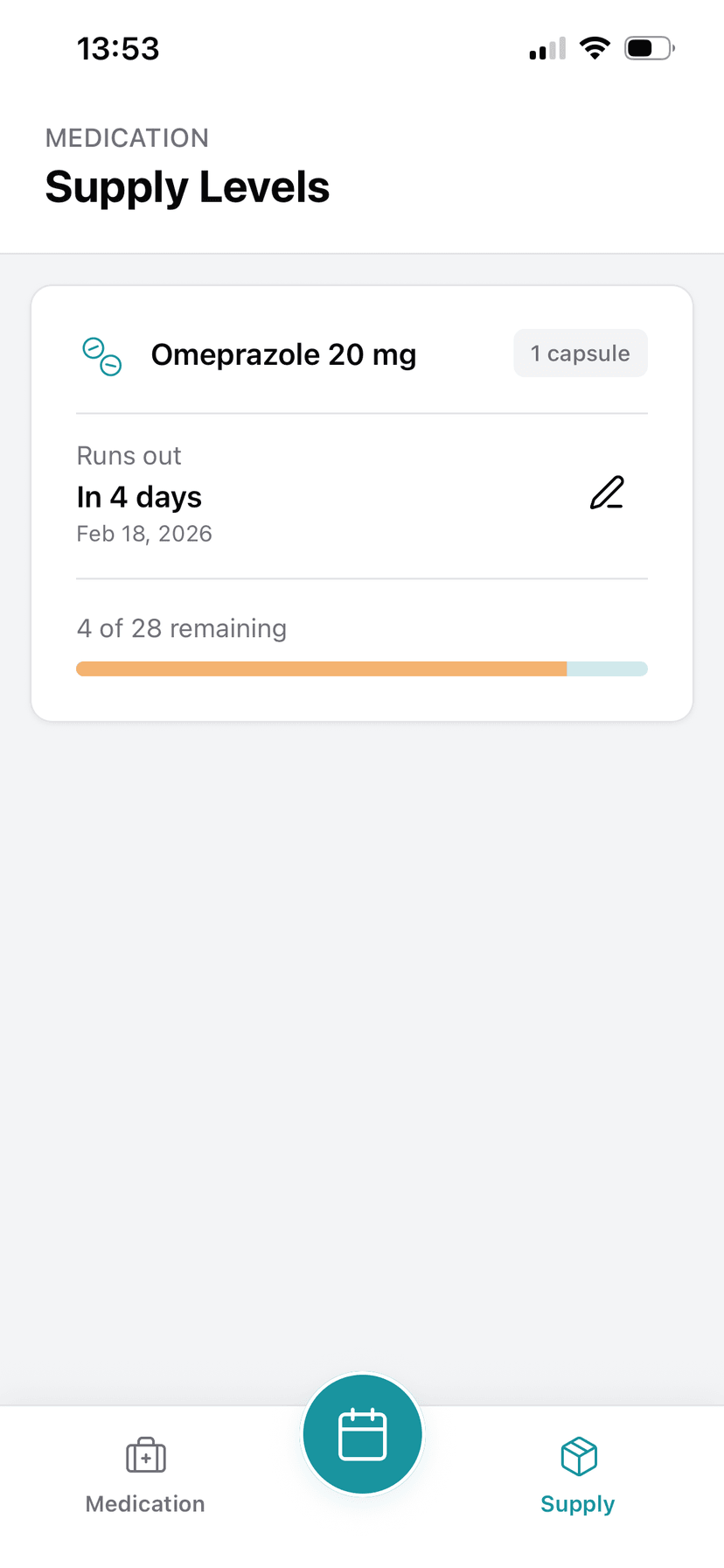Tap the Runs out section header
724x1568 pixels.
click(x=129, y=455)
